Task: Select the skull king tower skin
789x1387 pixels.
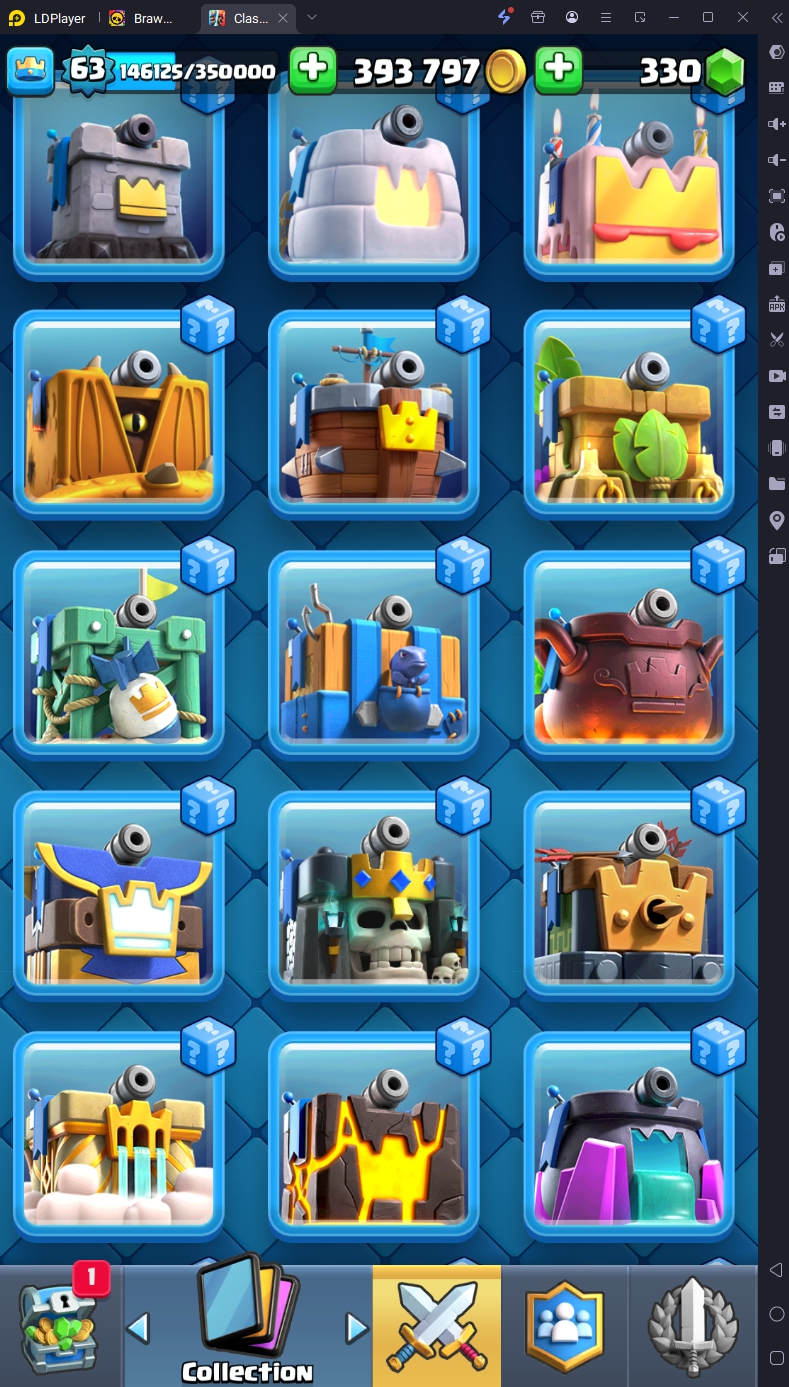Action: pos(374,895)
